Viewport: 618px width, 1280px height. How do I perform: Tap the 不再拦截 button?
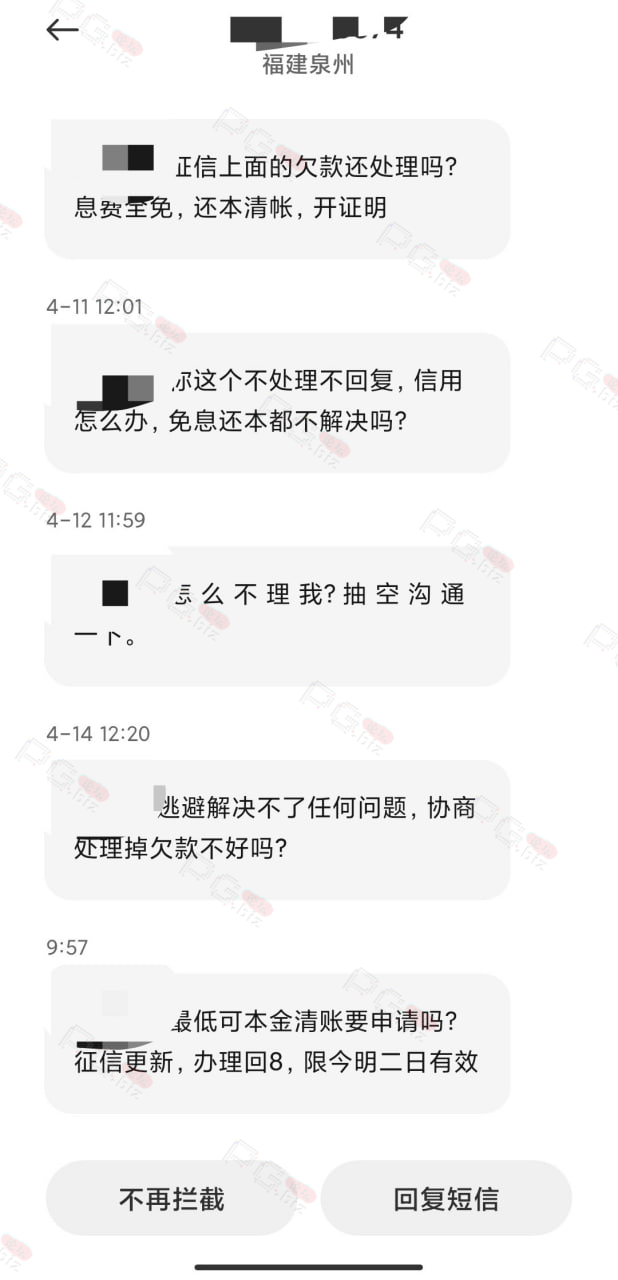[x=172, y=1198]
